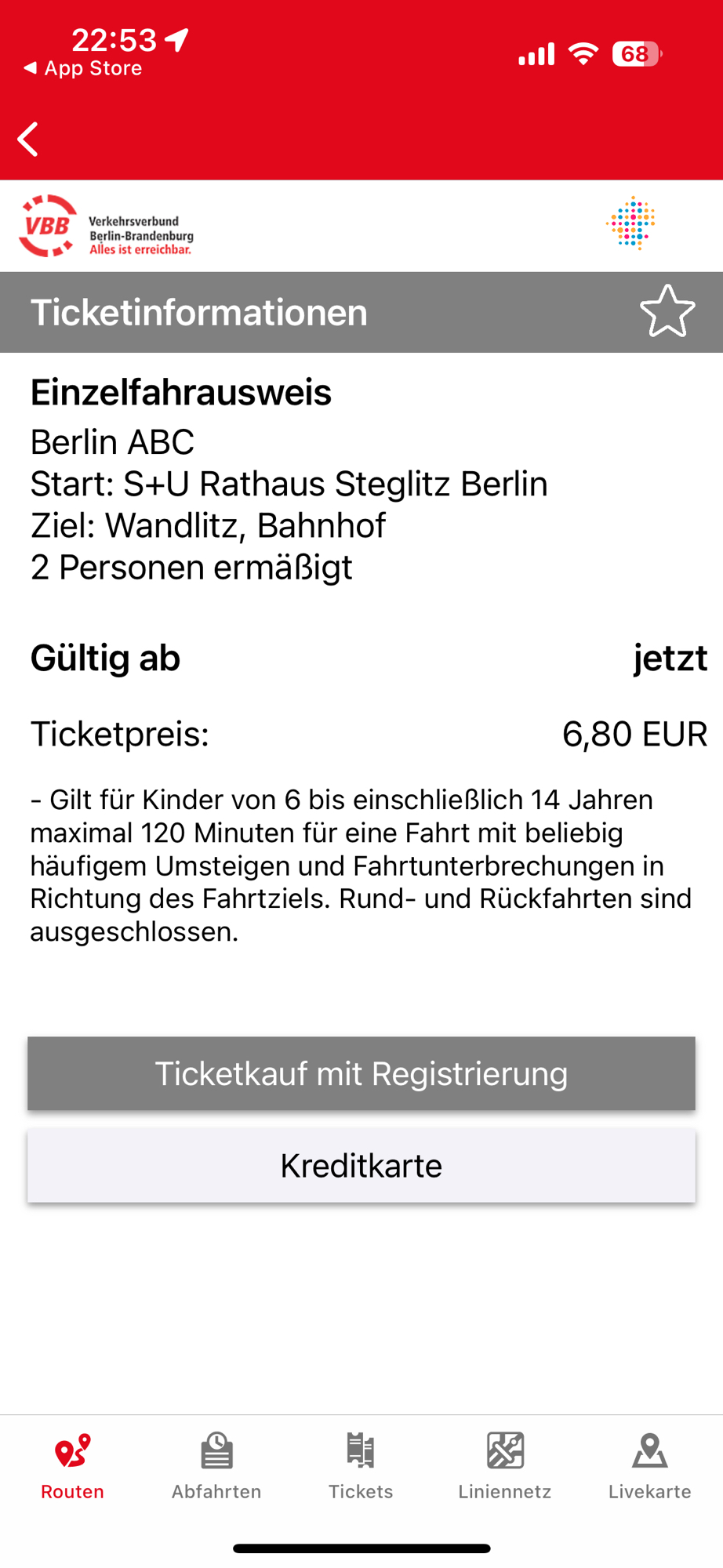Pay with Kreditkarte

(x=361, y=1165)
